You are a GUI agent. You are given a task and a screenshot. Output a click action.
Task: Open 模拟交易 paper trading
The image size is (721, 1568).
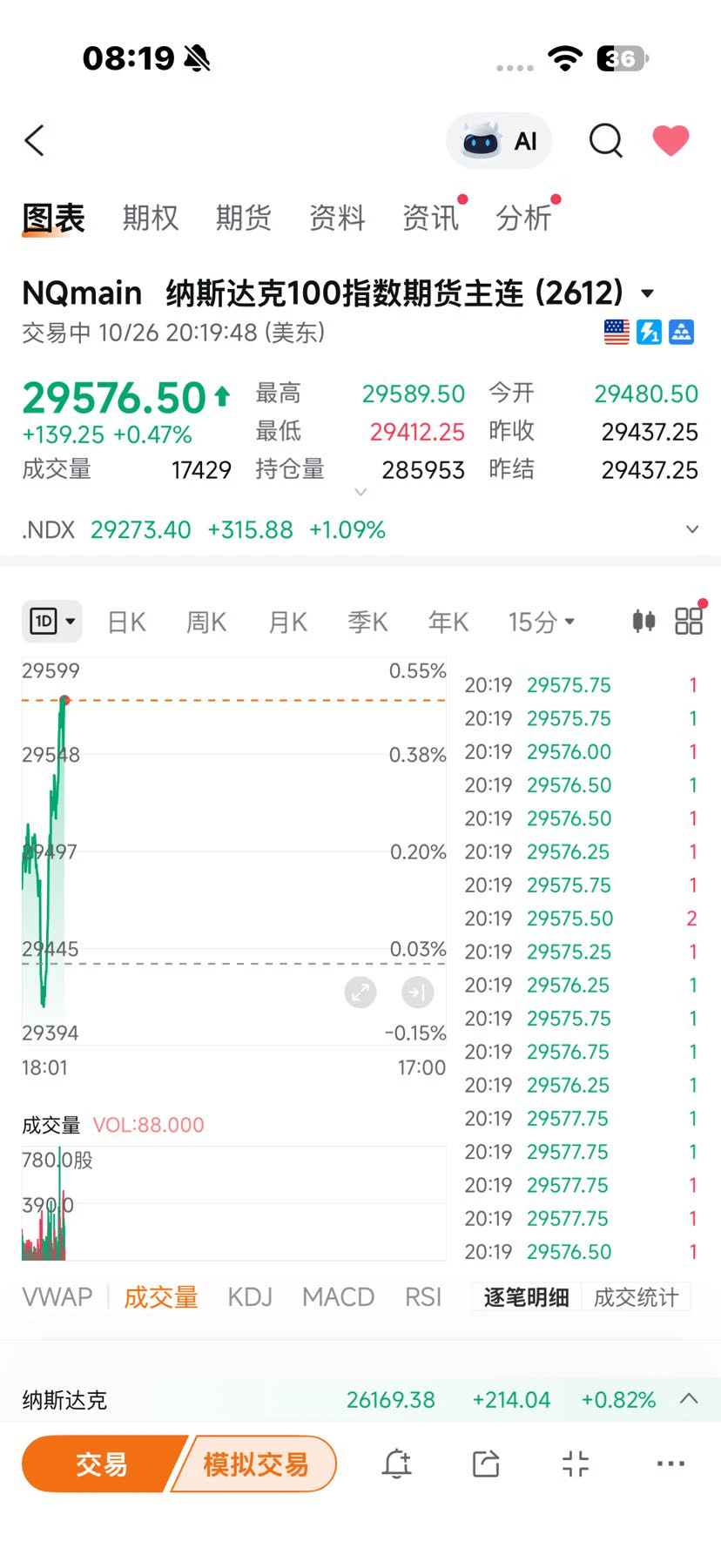(255, 1464)
